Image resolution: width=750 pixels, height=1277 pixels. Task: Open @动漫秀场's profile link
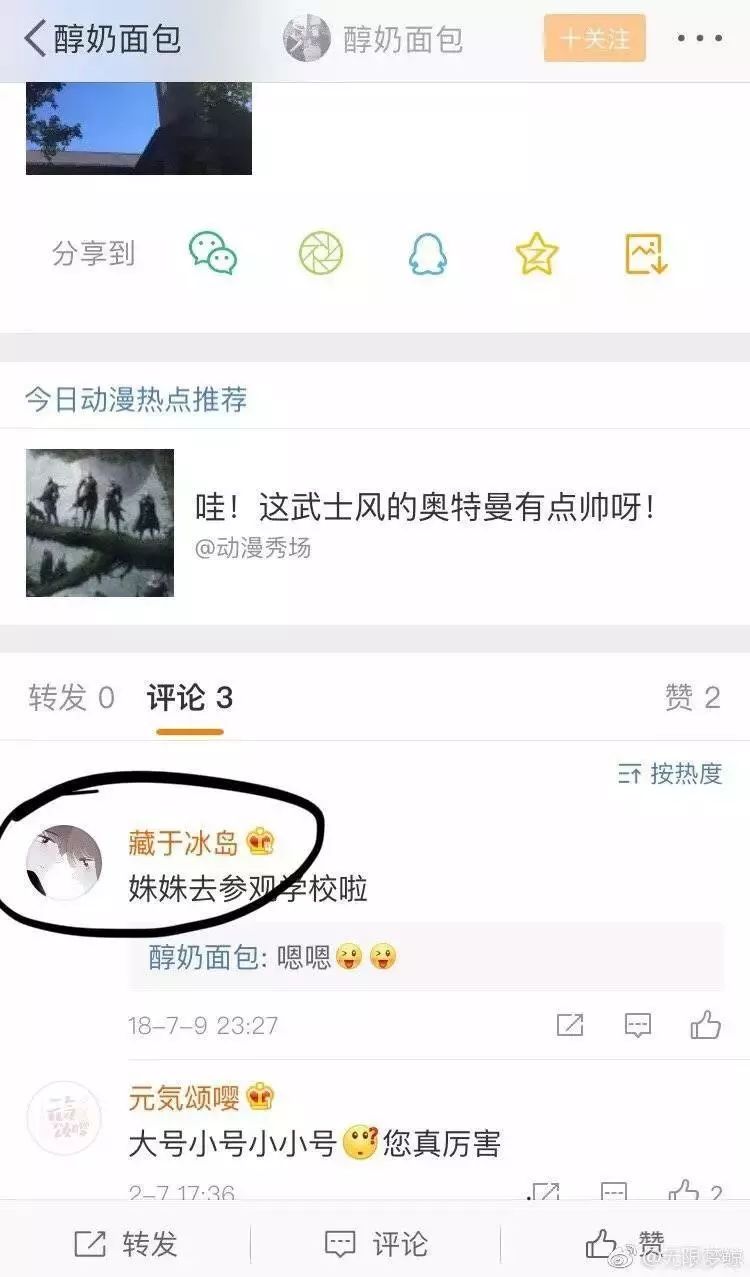[x=253, y=548]
